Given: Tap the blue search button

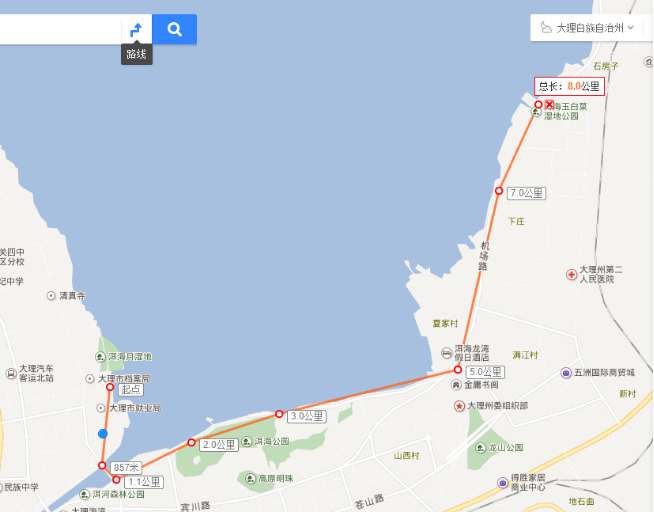Looking at the screenshot, I should coord(175,29).
